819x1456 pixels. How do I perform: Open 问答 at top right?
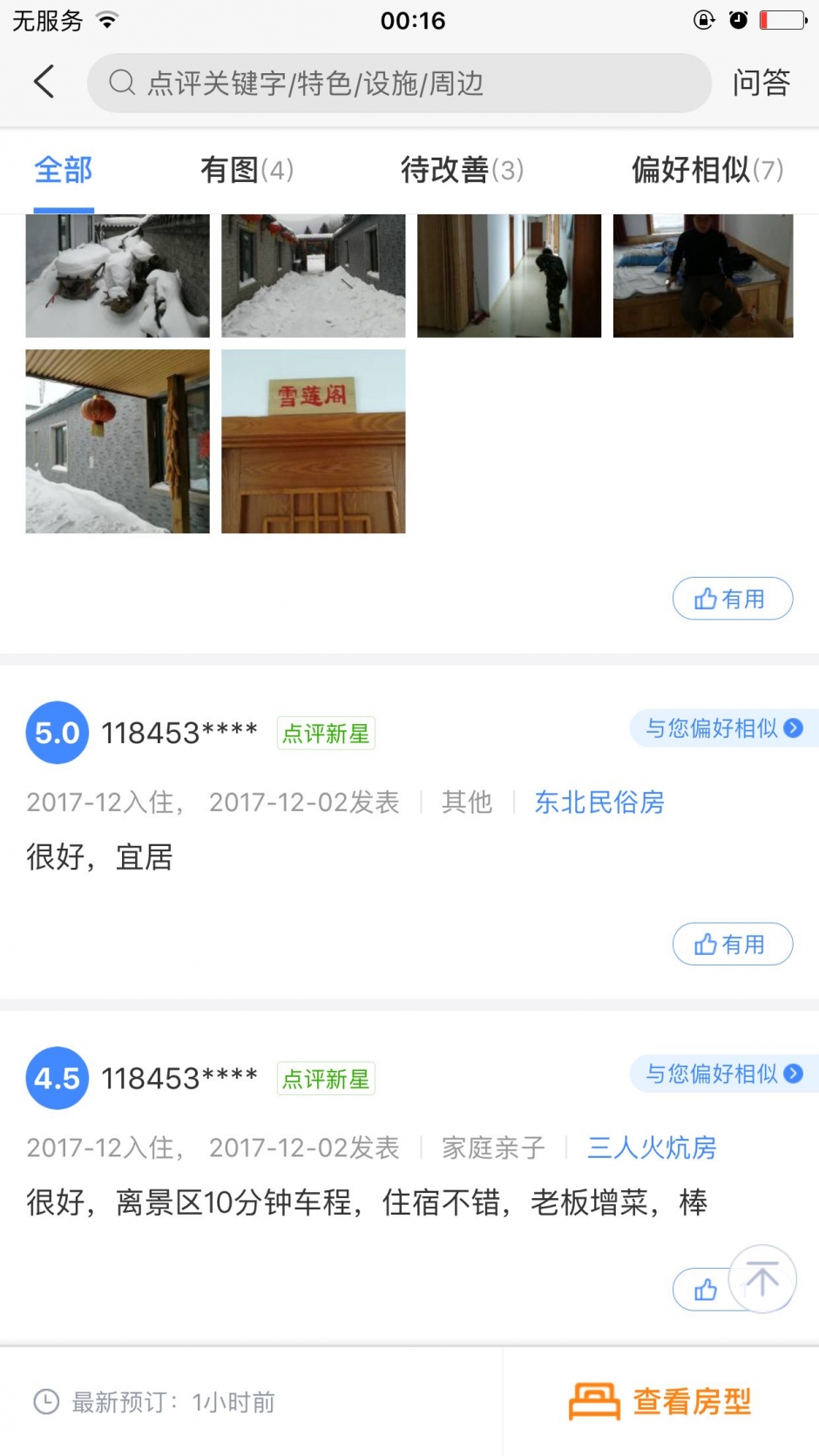click(x=761, y=83)
